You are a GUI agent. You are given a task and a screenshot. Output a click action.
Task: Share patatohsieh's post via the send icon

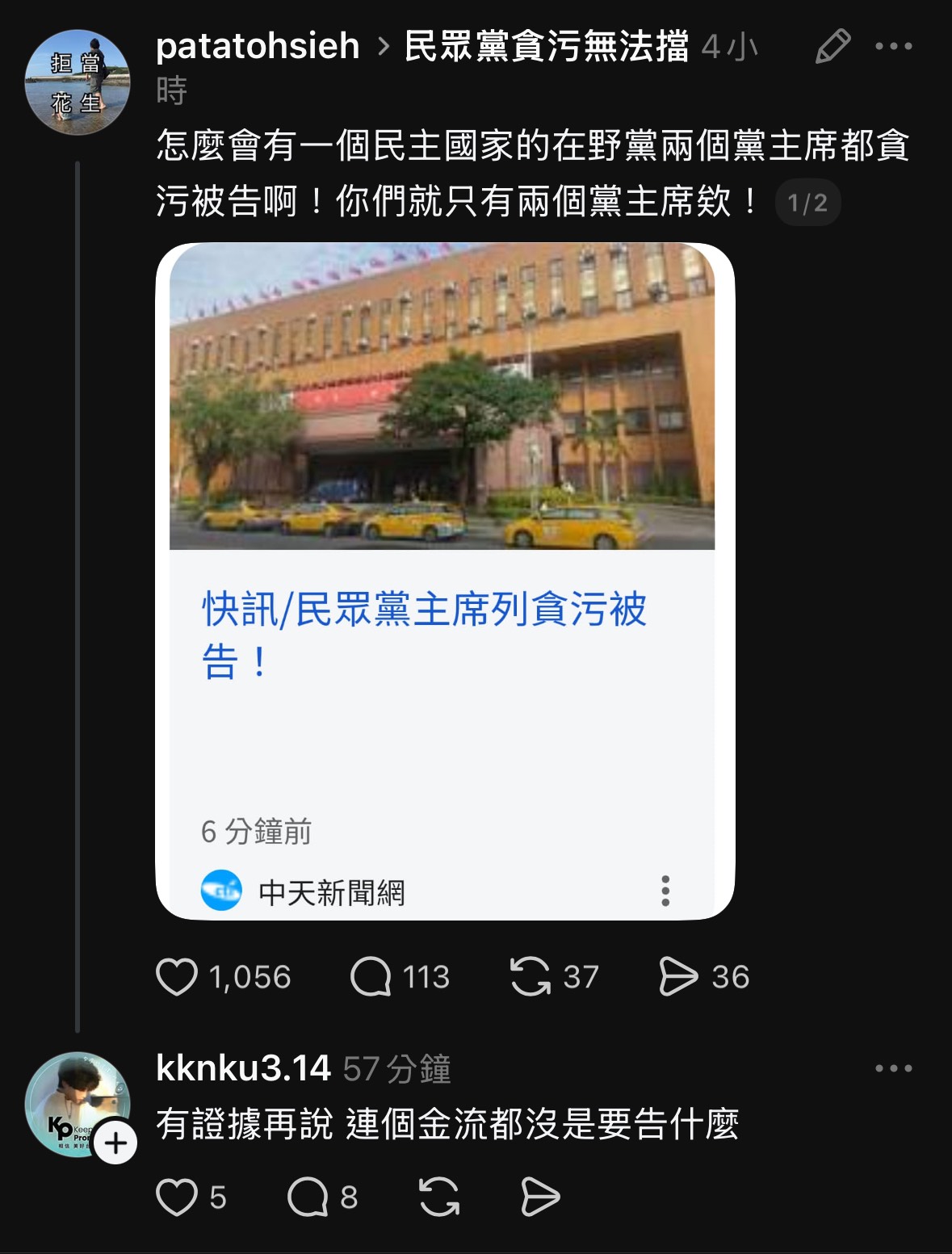[678, 977]
